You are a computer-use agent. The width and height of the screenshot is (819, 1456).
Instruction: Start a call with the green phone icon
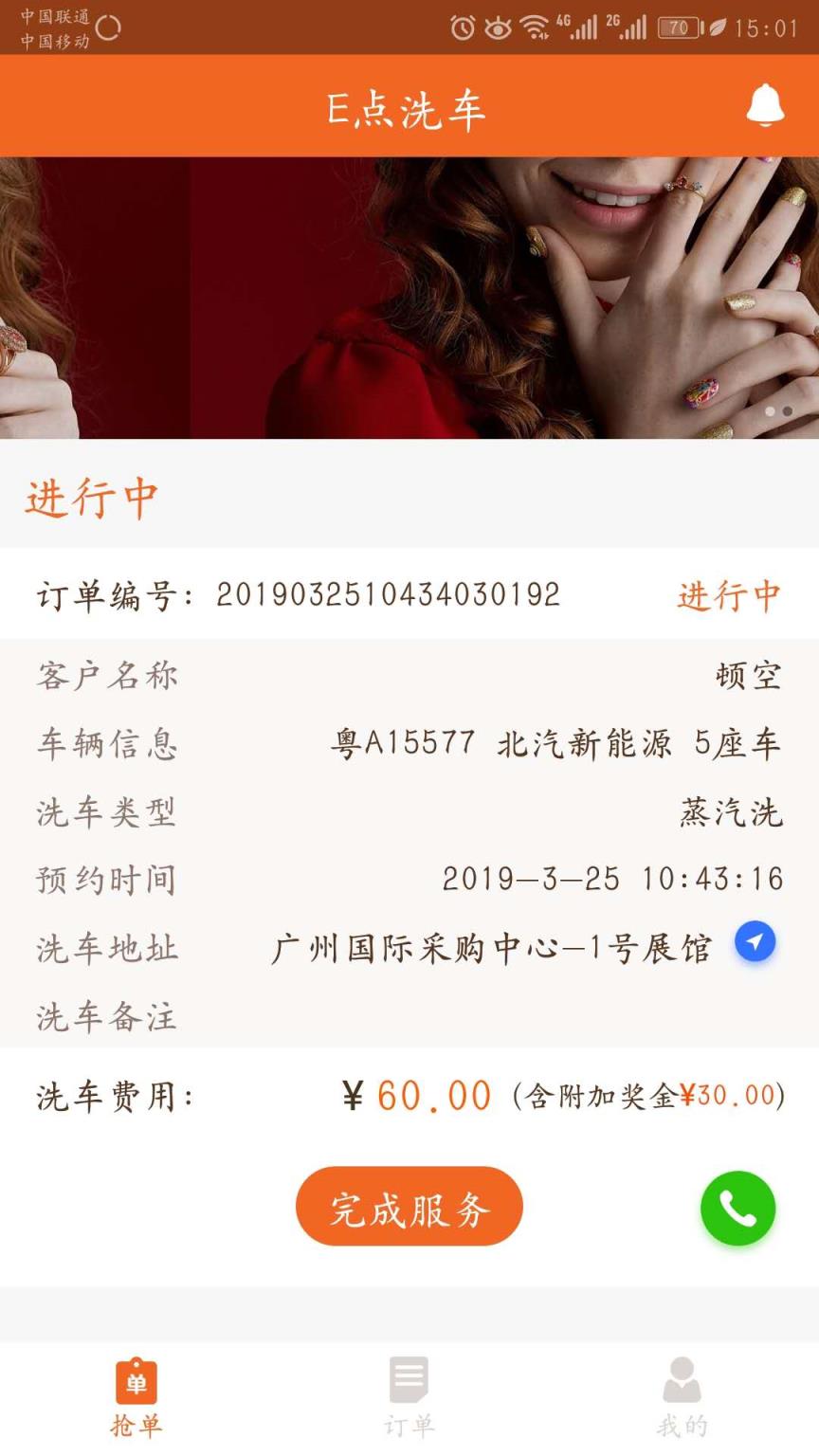[x=738, y=1208]
